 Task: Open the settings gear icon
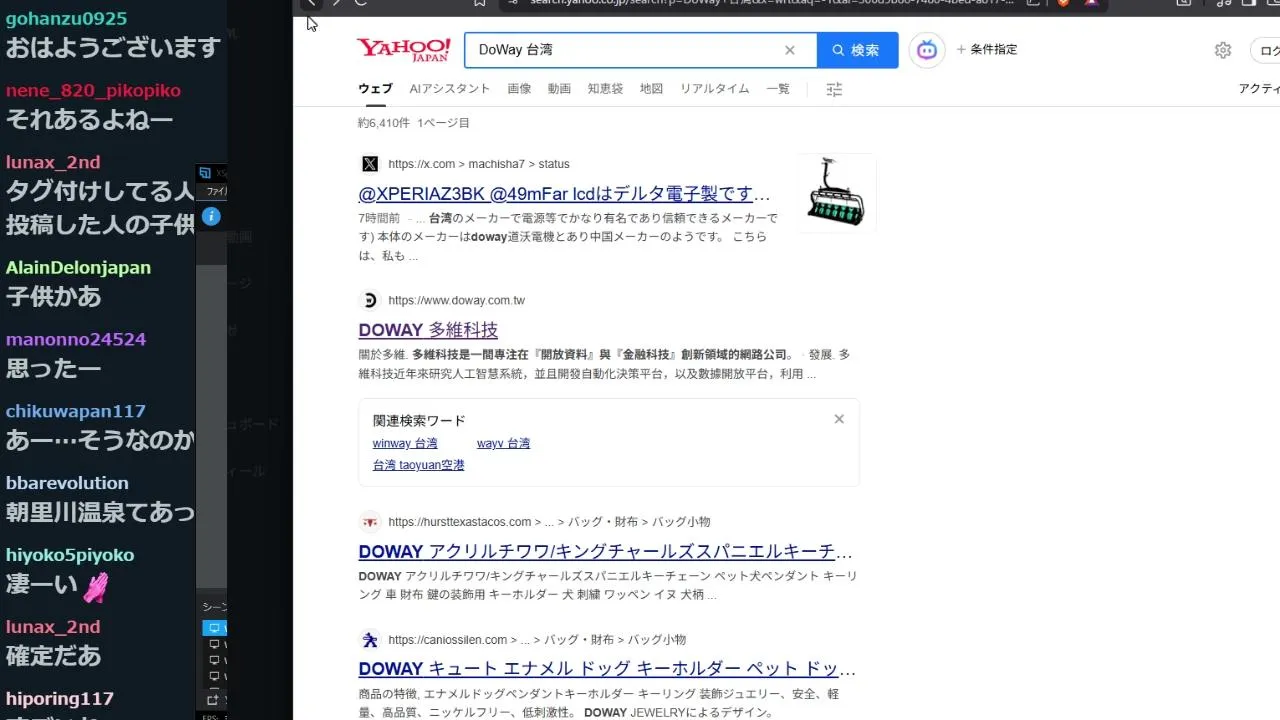pos(1223,50)
